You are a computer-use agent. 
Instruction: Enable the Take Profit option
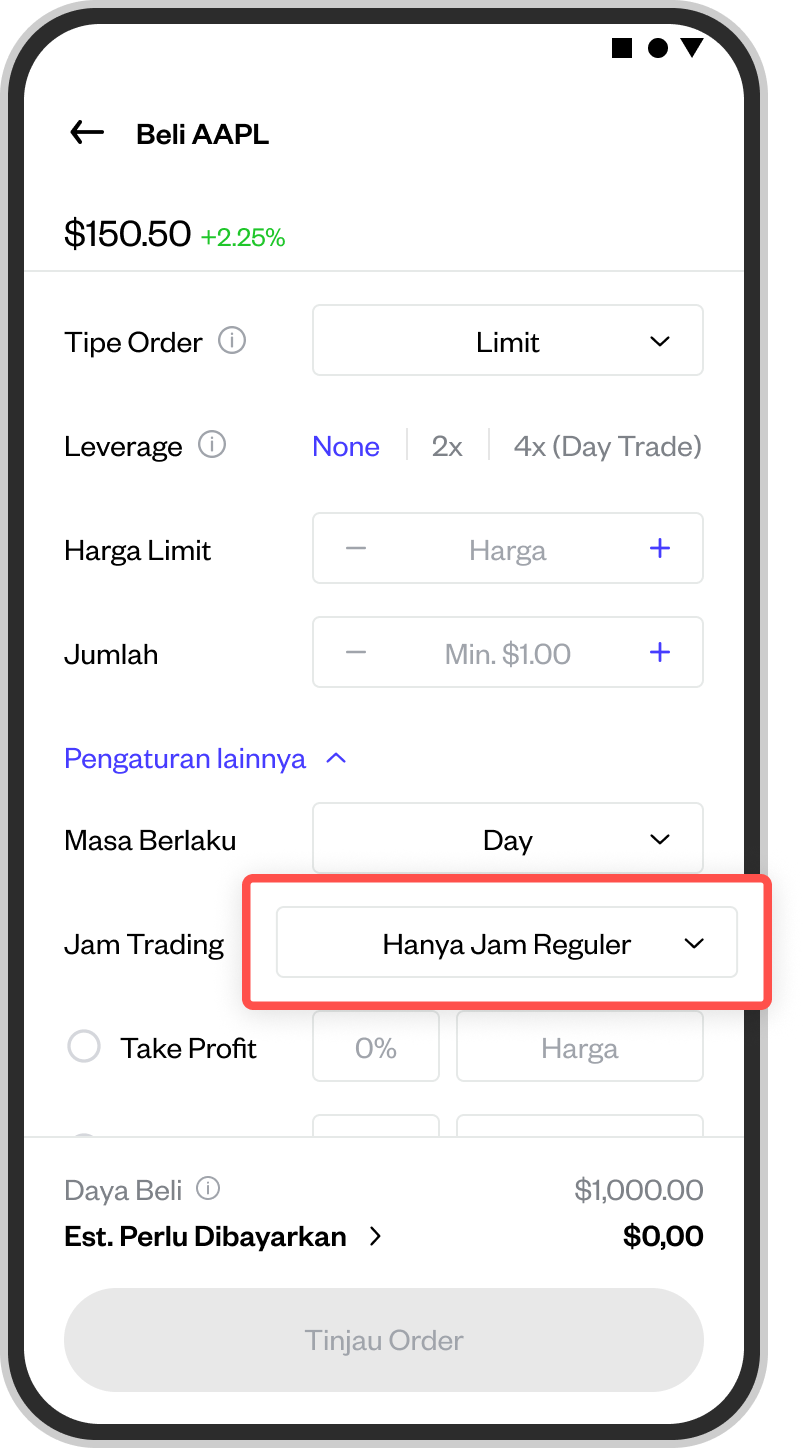pyautogui.click(x=84, y=1047)
